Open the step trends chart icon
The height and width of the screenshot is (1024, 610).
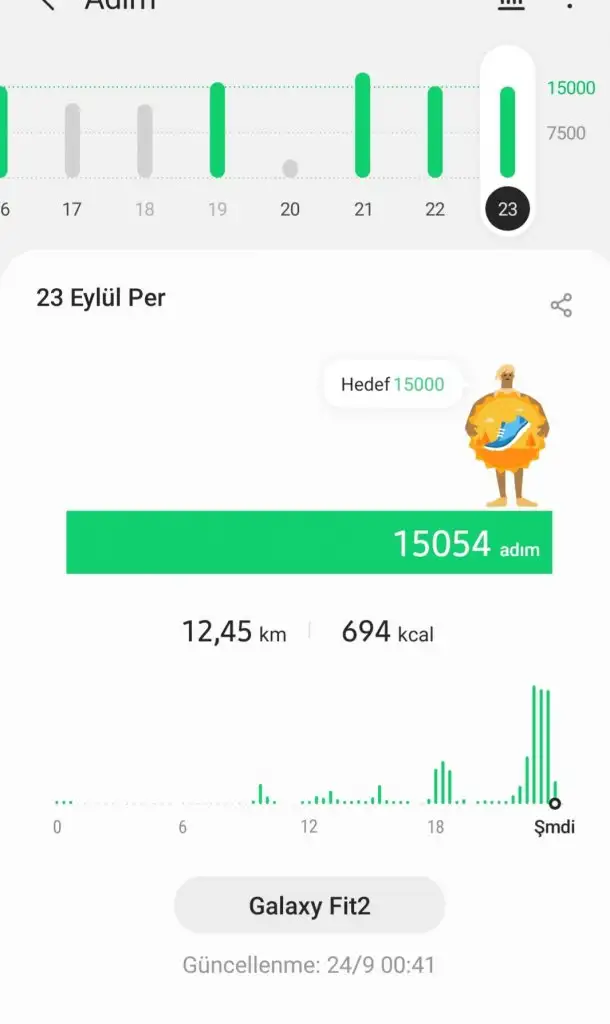[x=510, y=4]
